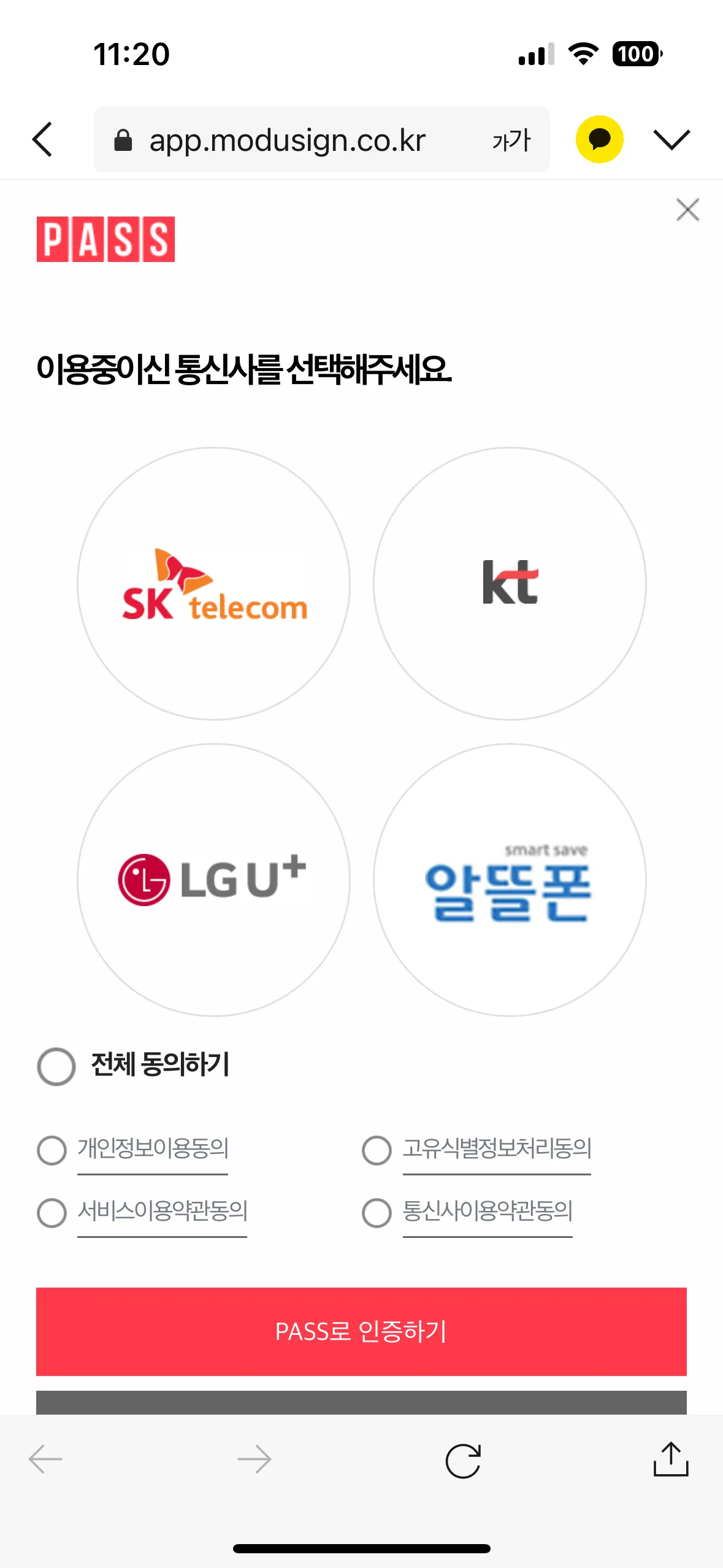Pick LG U+ as carrier
Screen dimensions: 723x1568
(213, 880)
